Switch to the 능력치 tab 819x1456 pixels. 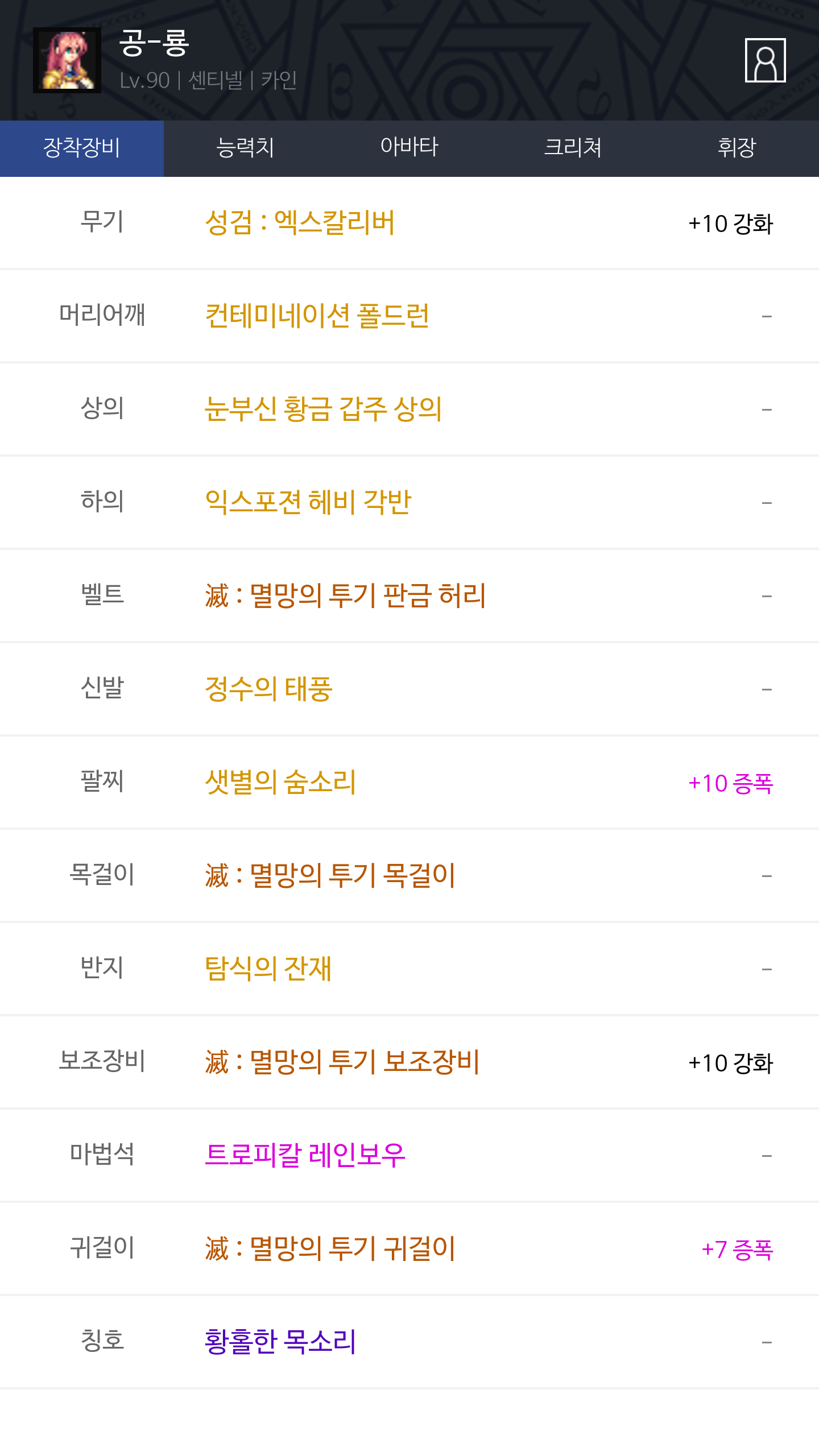pyautogui.click(x=246, y=148)
